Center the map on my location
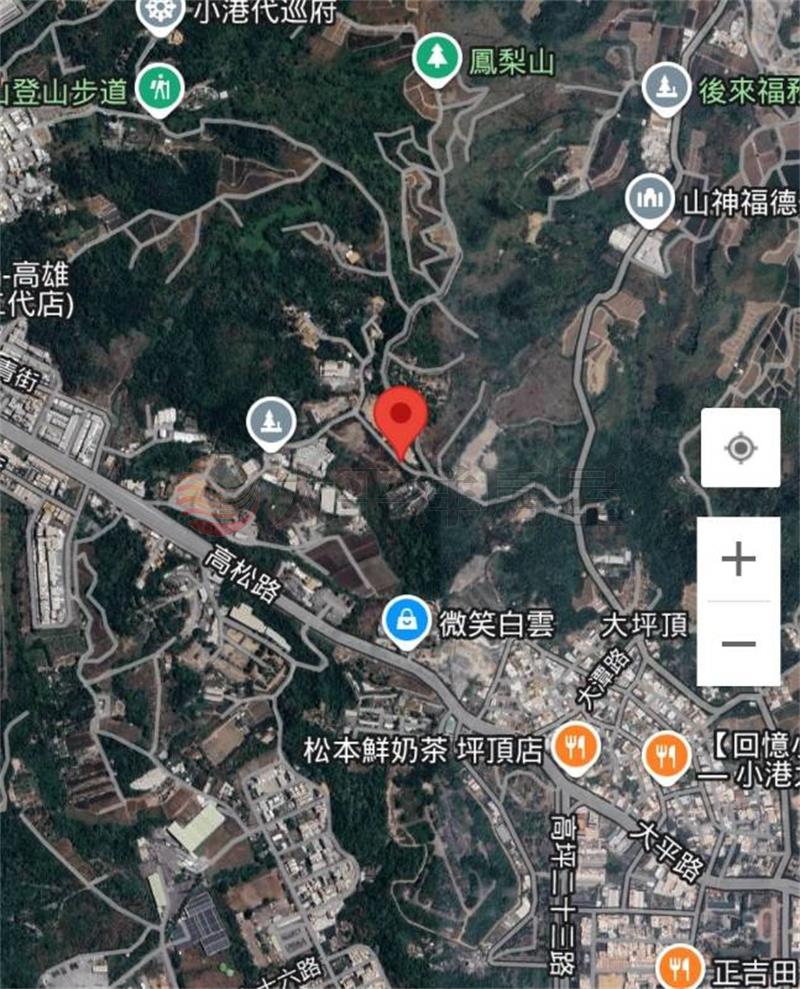This screenshot has width=800, height=989. 740,448
